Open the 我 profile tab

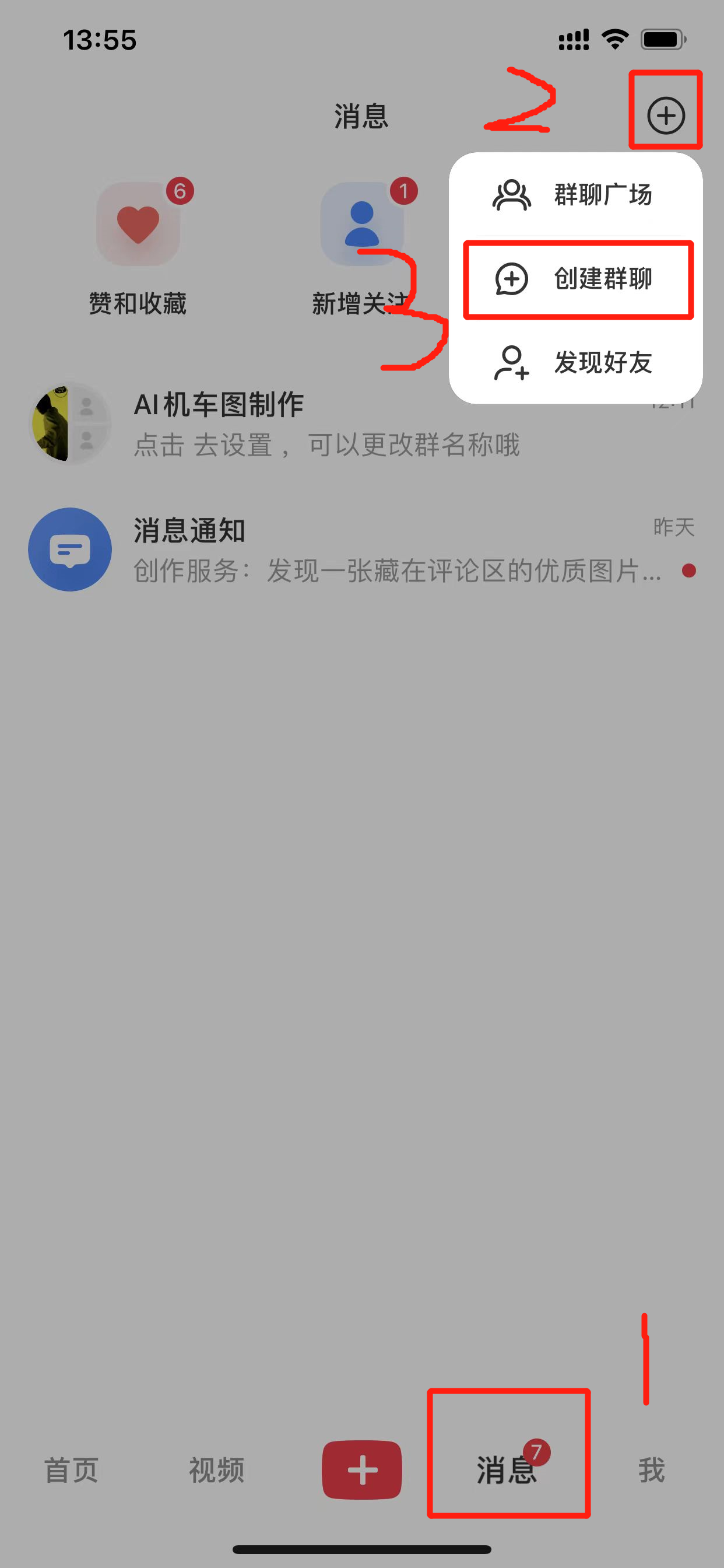(651, 1471)
